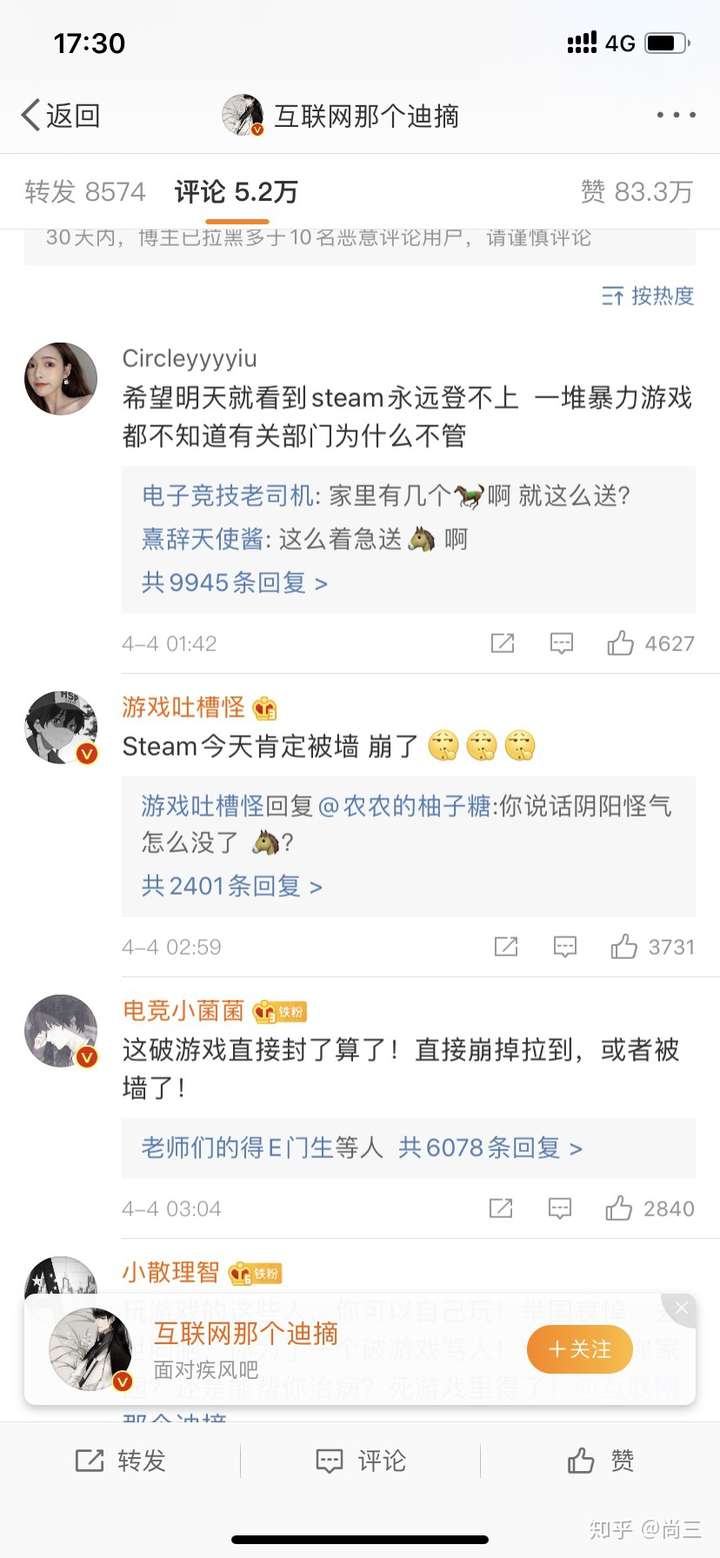Open 共6078条回复 under 电竞小菌菌's comment
720x1558 pixels.
pyautogui.click(x=490, y=1148)
